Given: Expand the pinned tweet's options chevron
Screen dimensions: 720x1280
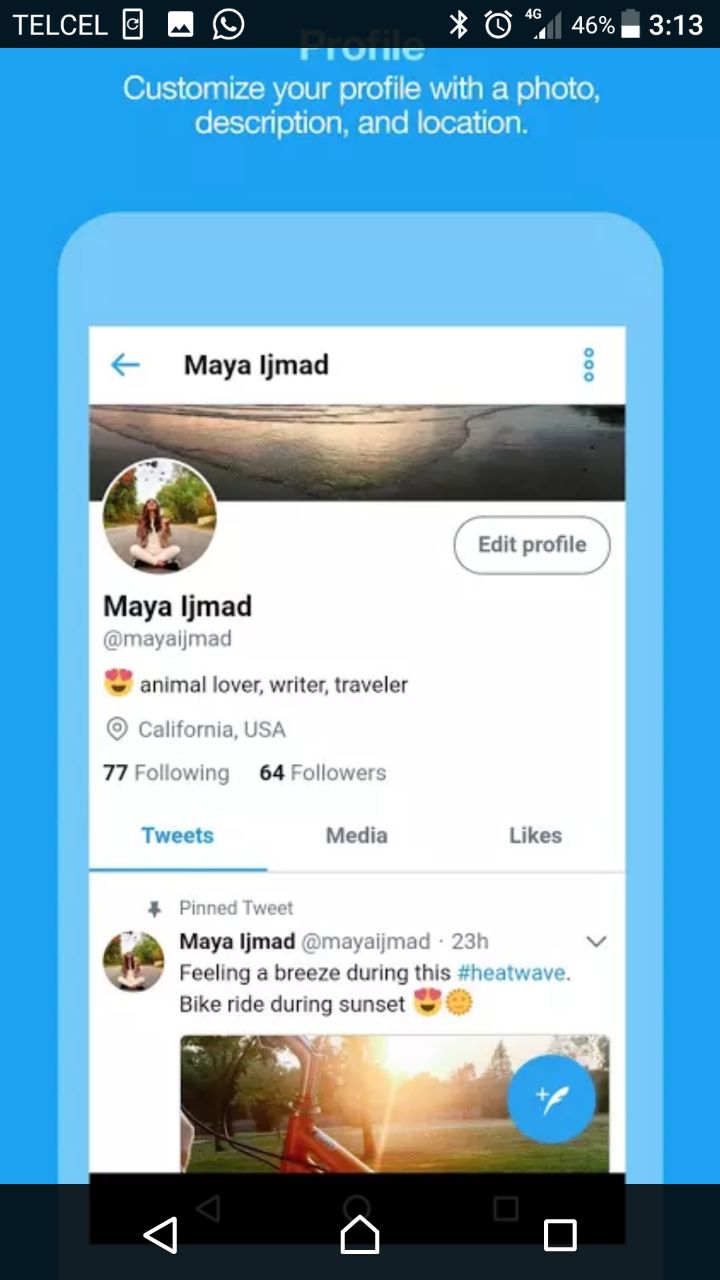Looking at the screenshot, I should (596, 941).
